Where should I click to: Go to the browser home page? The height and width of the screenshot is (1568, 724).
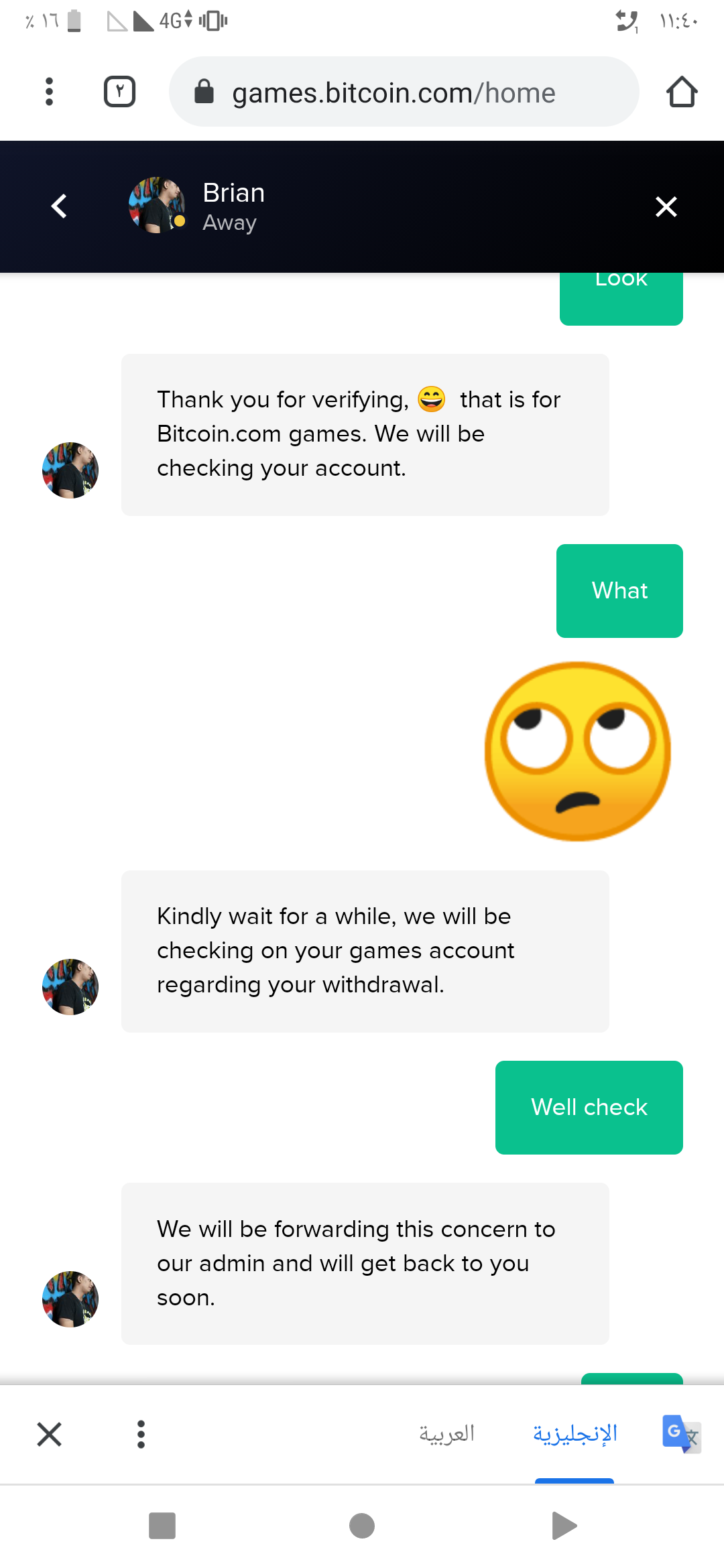[x=682, y=92]
